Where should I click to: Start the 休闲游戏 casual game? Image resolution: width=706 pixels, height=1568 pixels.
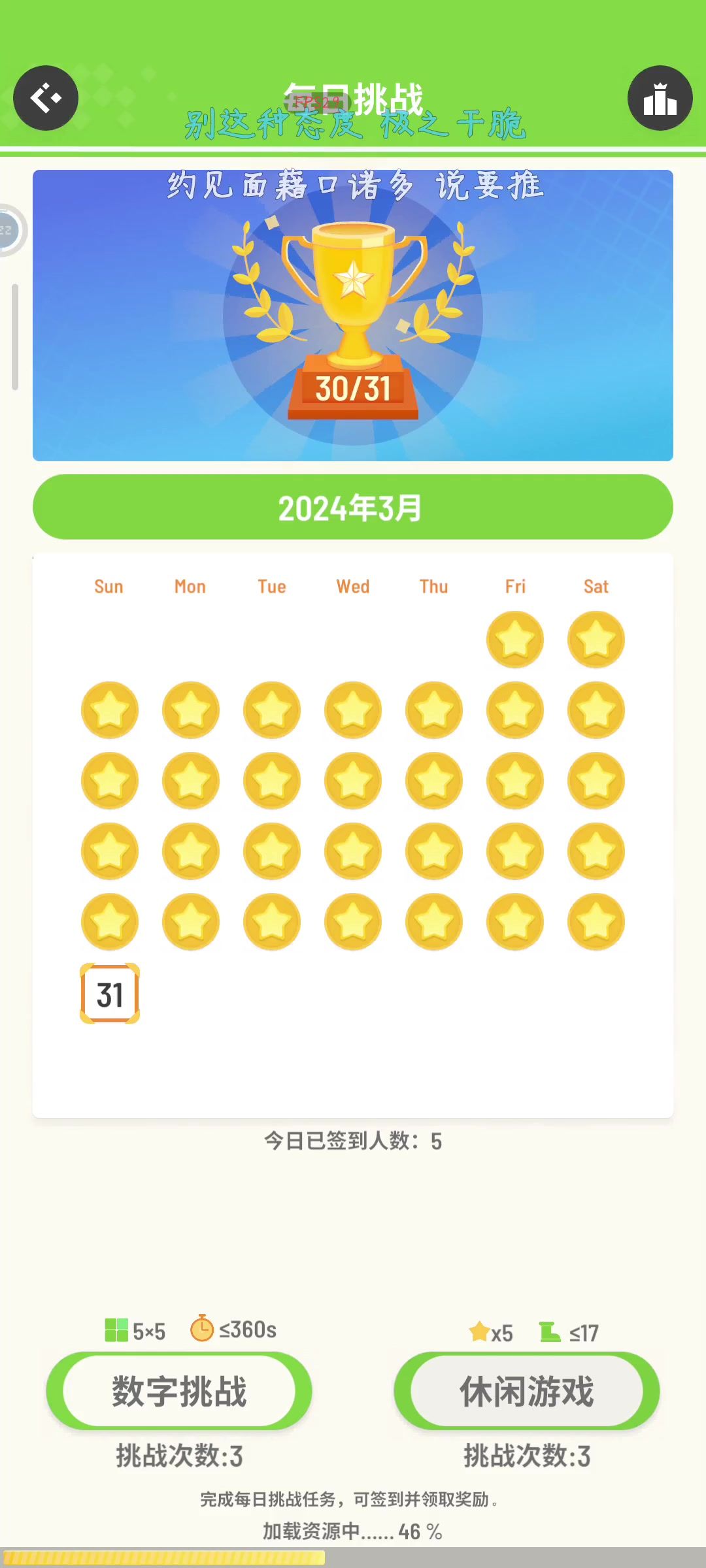(527, 1391)
